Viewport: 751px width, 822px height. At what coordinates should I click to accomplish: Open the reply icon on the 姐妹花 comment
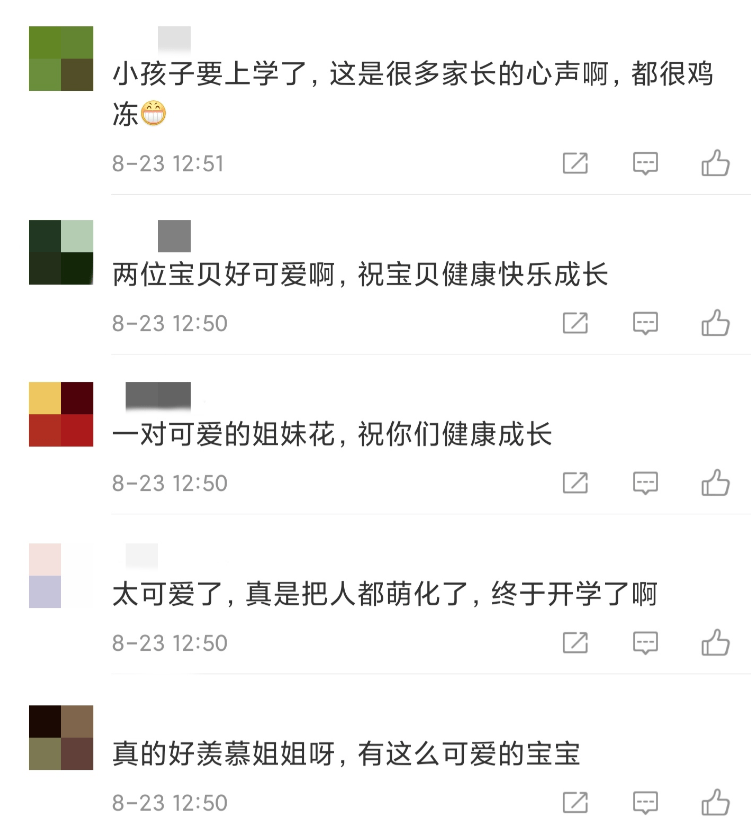tap(646, 483)
